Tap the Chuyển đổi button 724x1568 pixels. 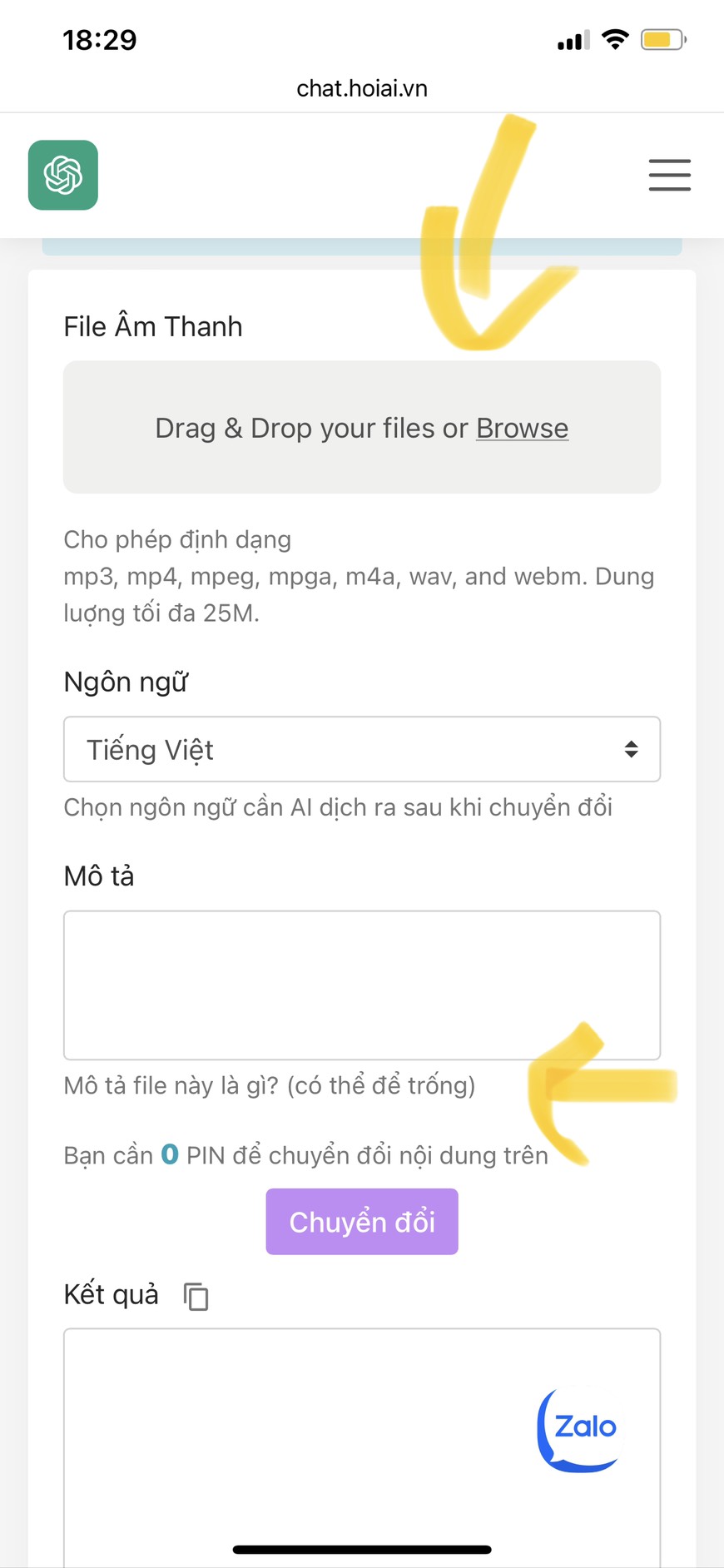click(362, 1222)
